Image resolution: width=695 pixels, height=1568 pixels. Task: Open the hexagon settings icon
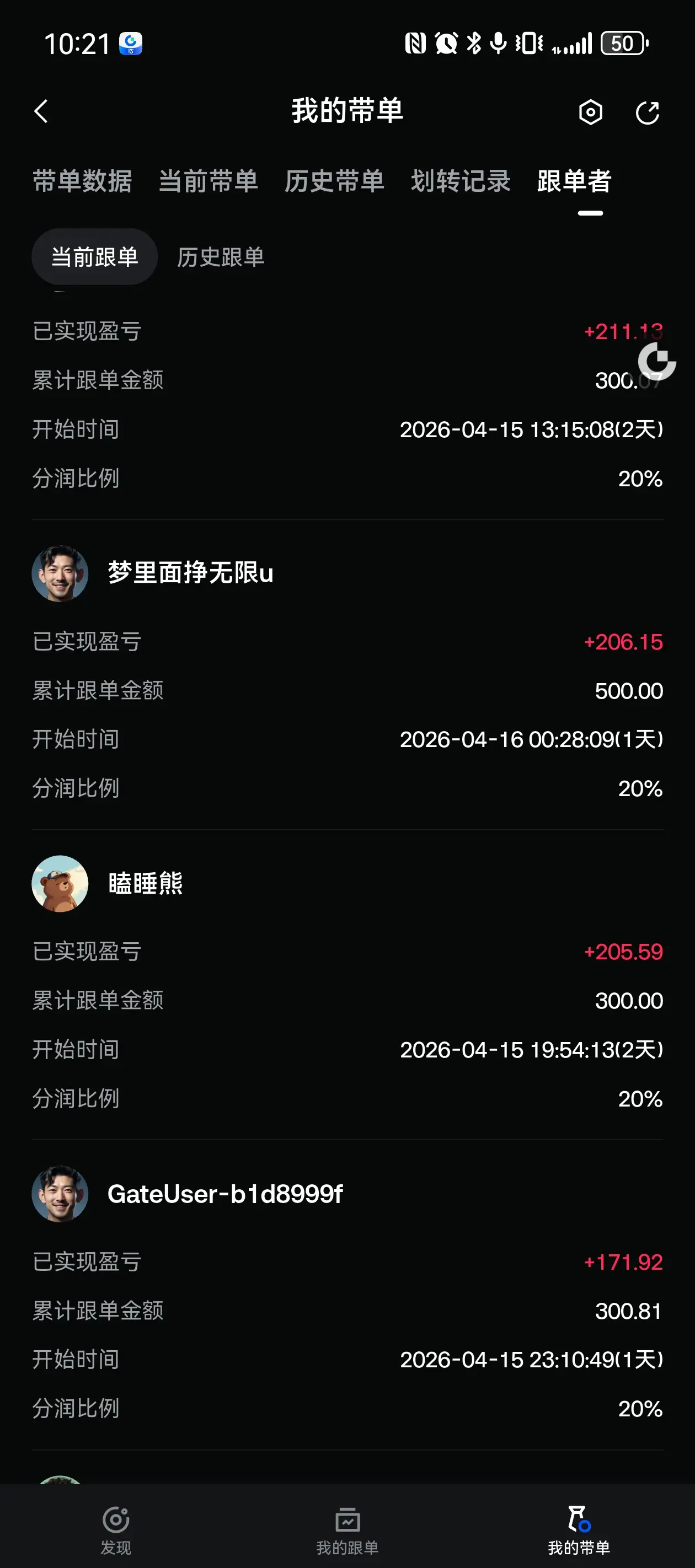590,112
